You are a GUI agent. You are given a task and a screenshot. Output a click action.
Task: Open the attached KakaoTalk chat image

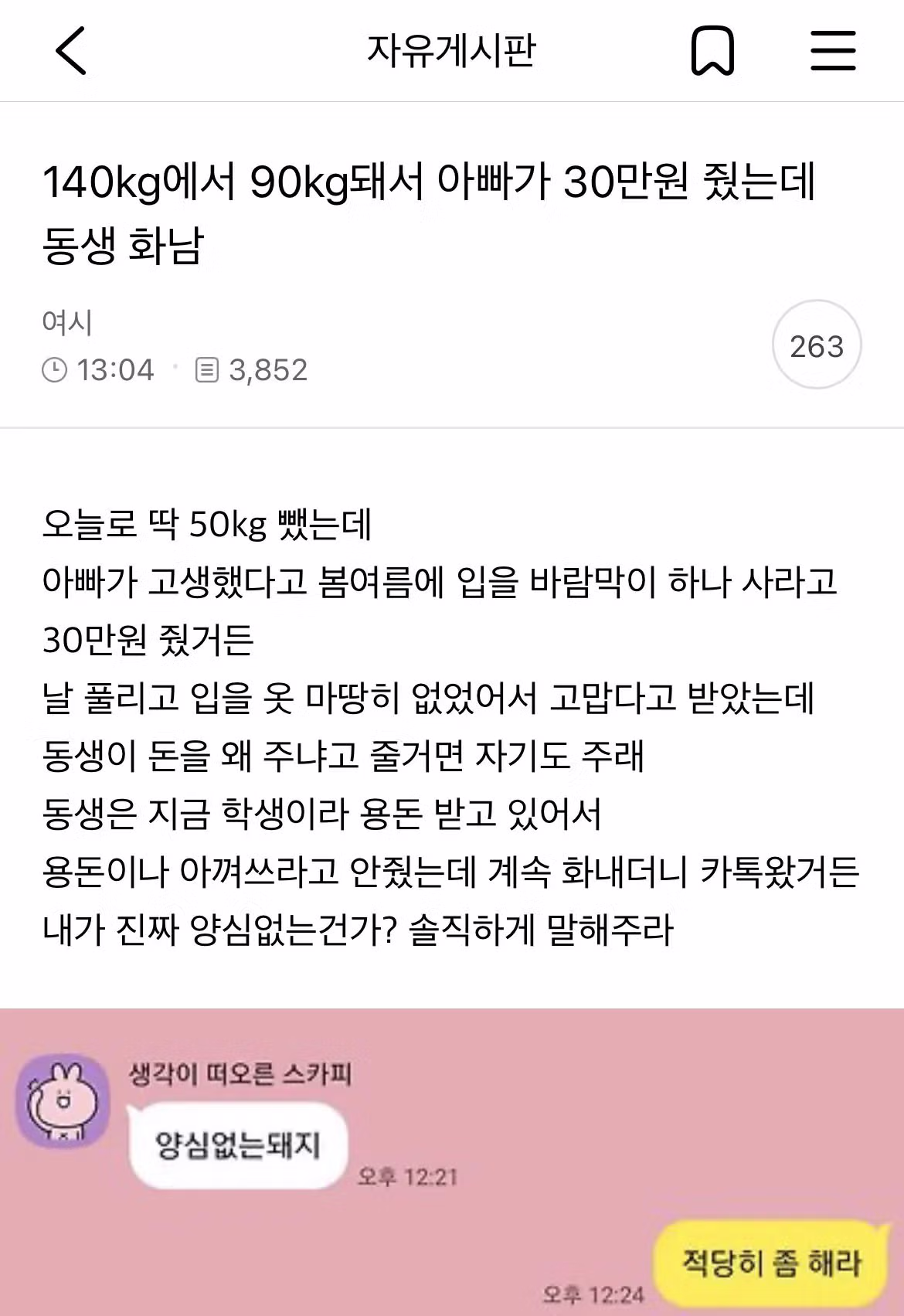pos(452,1161)
